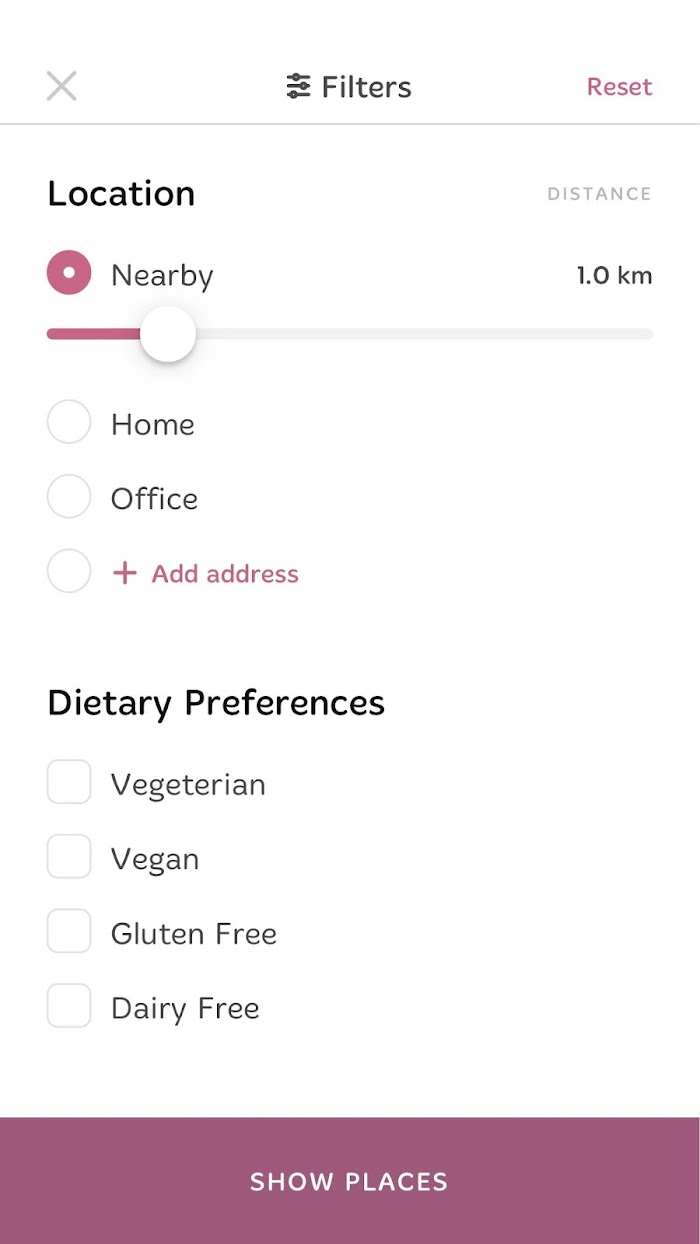The width and height of the screenshot is (700, 1244).
Task: Tap the distance slider handle
Action: click(x=167, y=334)
